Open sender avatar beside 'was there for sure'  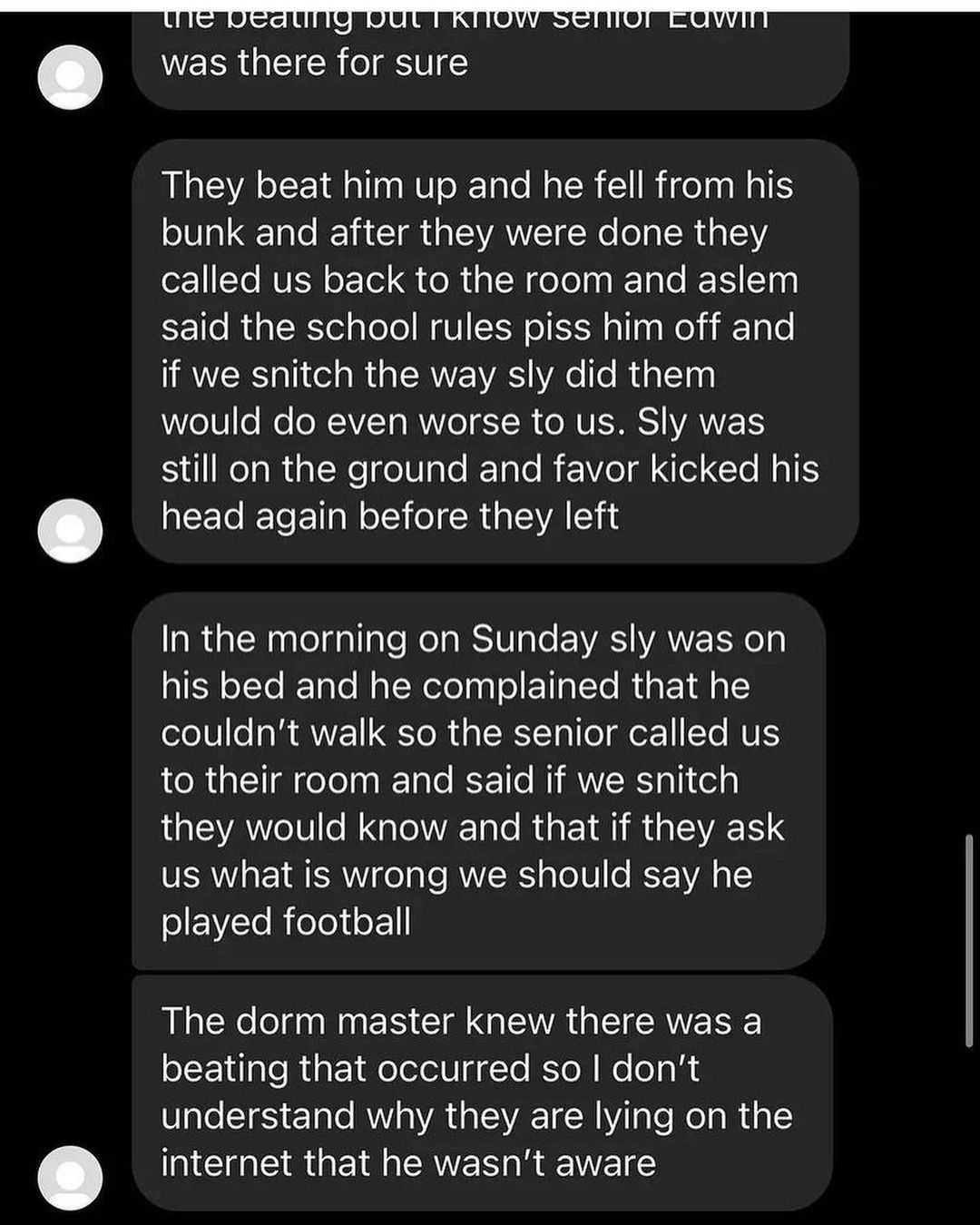click(70, 77)
